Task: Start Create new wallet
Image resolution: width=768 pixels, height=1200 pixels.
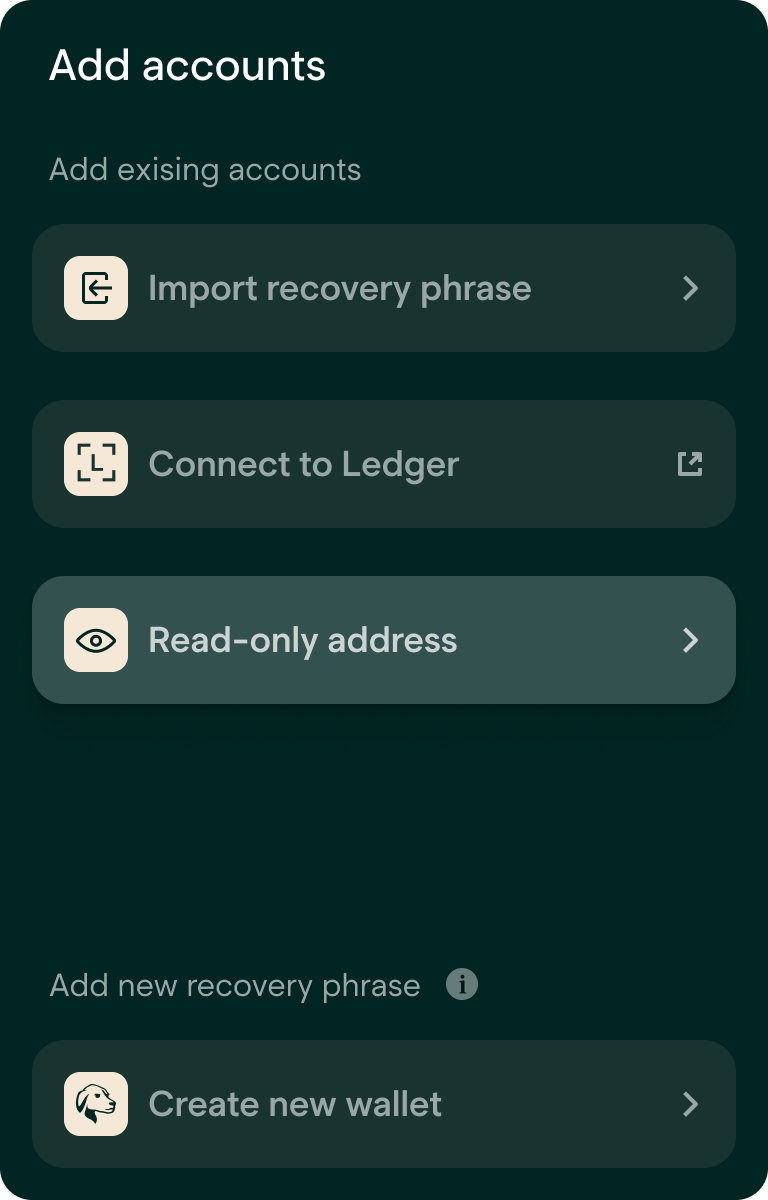Action: click(383, 1104)
